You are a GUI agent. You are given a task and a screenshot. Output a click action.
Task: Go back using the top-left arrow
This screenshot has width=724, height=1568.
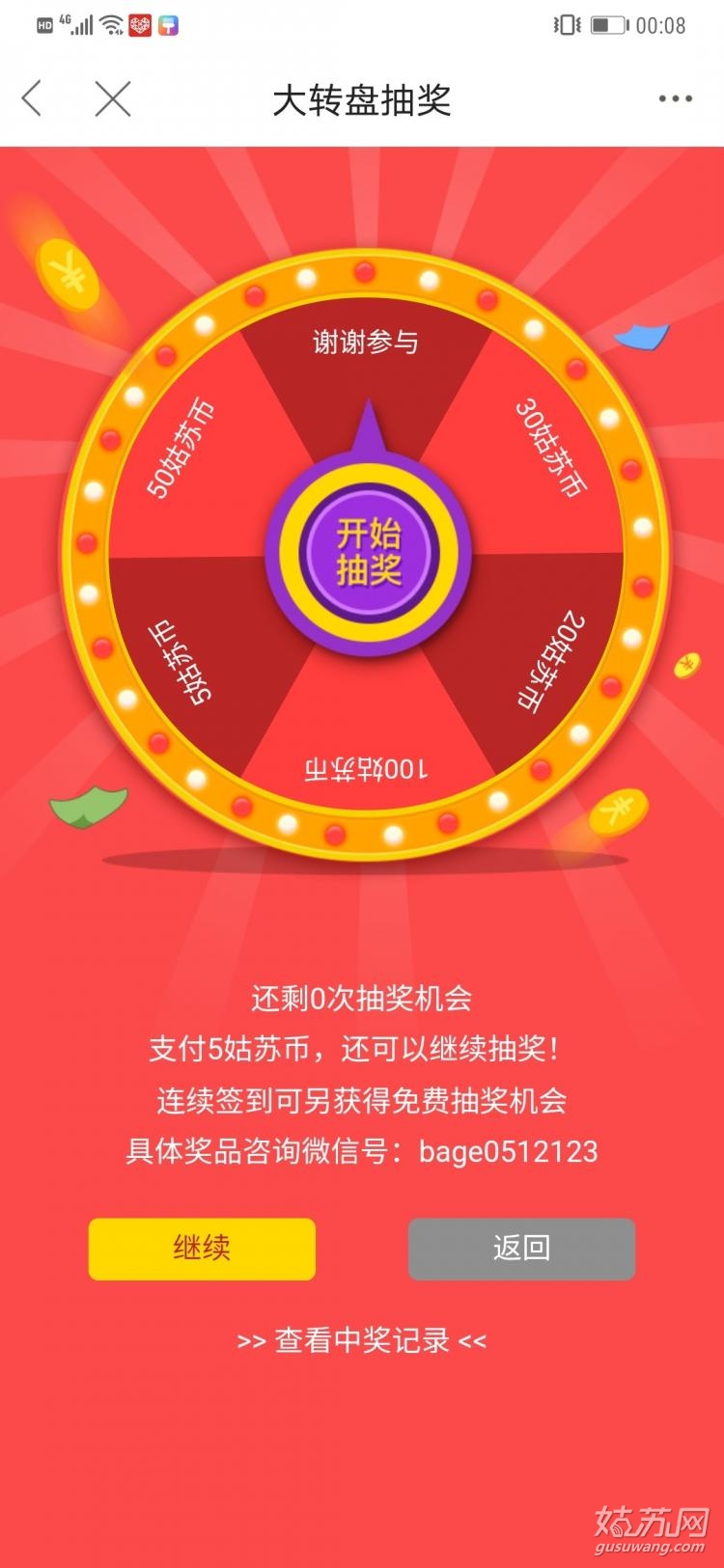33,98
